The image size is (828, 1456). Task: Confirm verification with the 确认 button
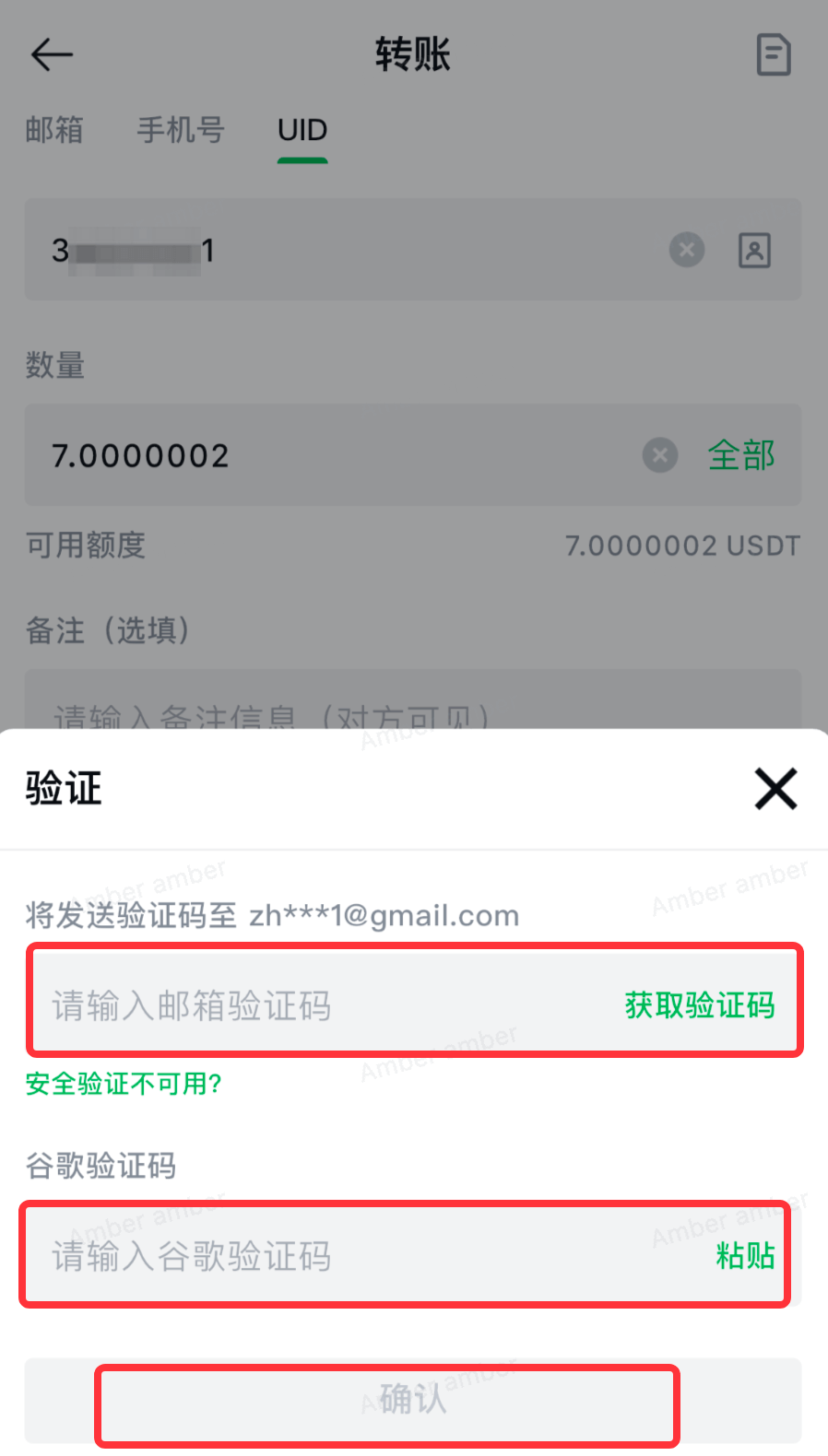point(412,1400)
